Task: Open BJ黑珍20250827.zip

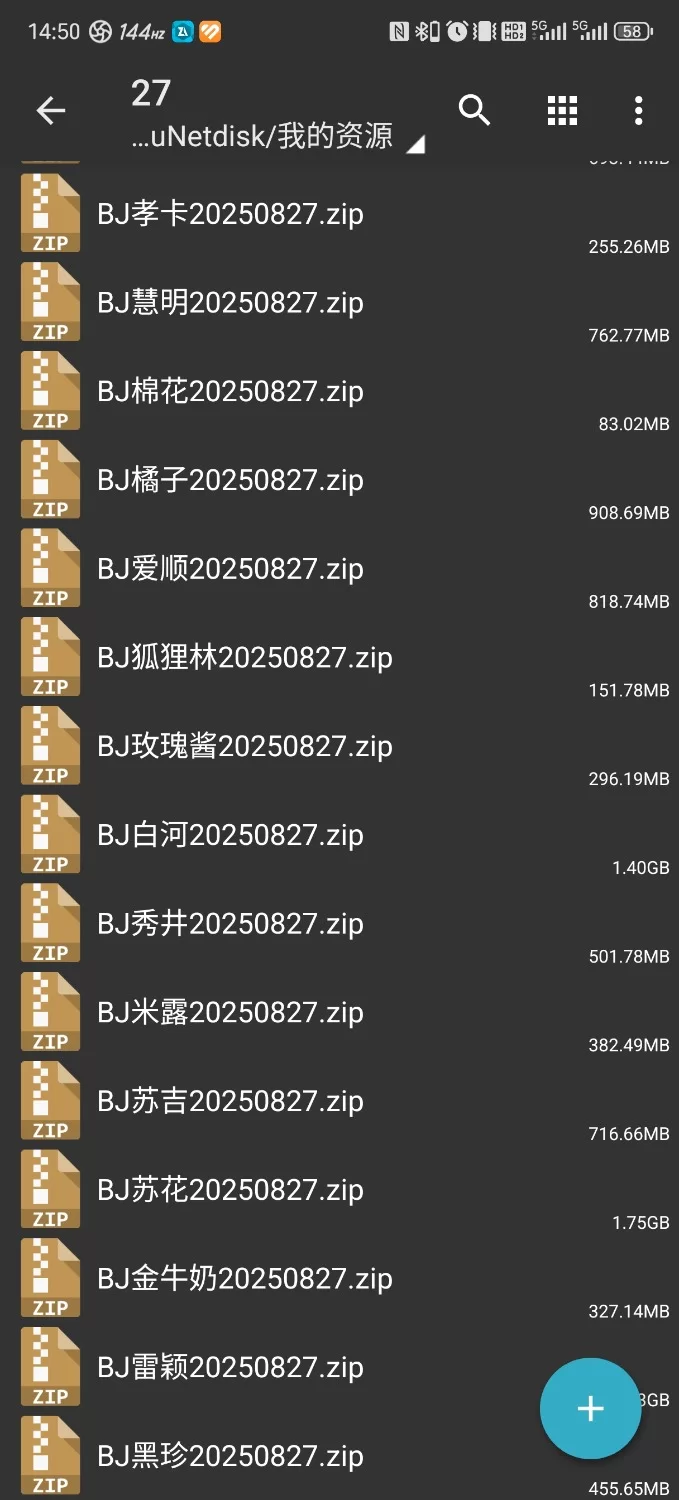Action: (x=230, y=1457)
